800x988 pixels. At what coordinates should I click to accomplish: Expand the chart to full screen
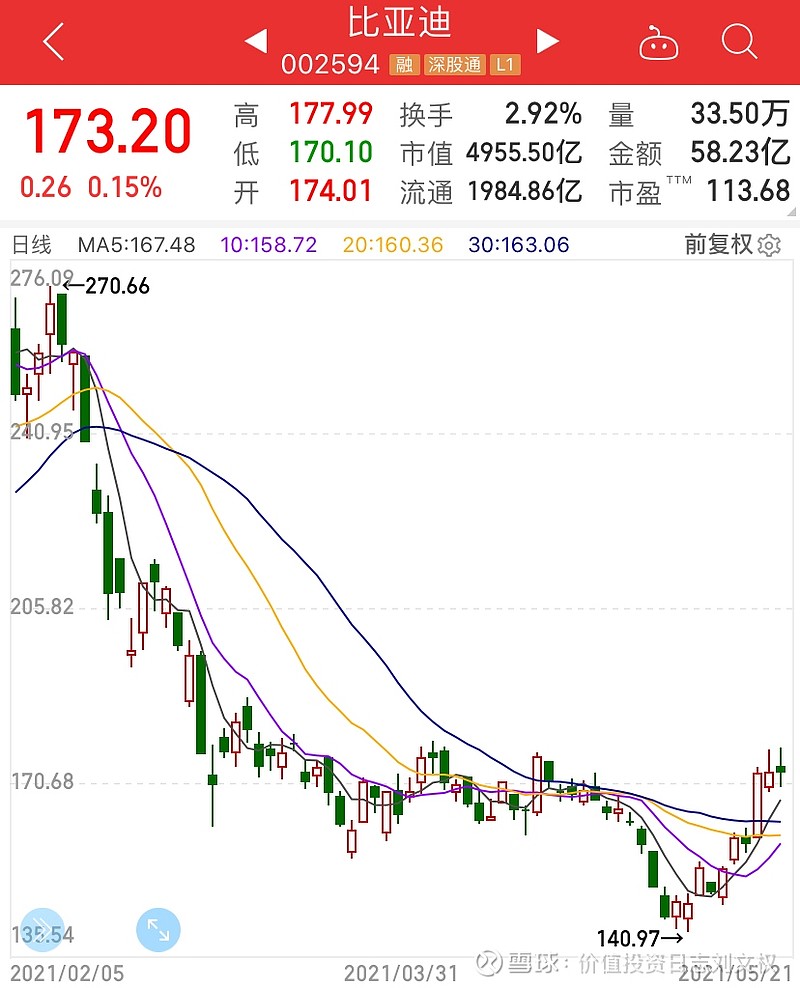pos(158,929)
